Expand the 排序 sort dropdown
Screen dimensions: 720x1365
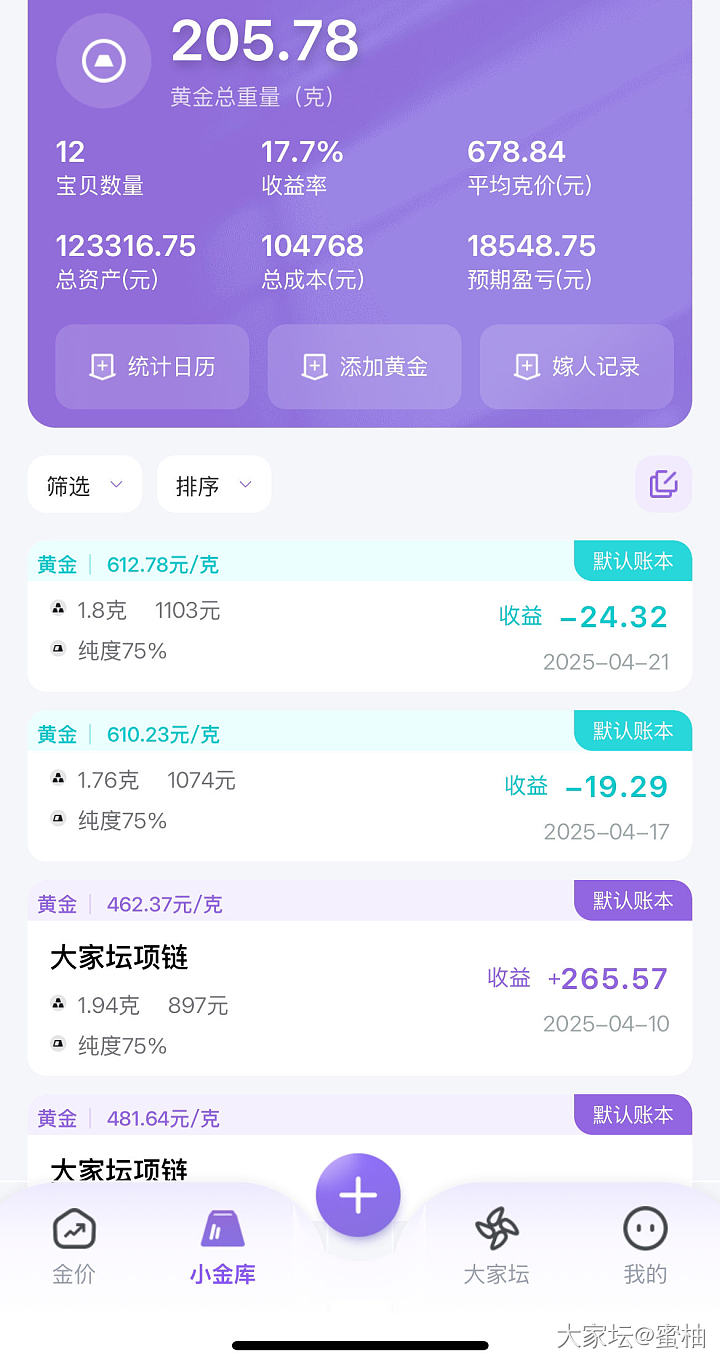tap(214, 485)
